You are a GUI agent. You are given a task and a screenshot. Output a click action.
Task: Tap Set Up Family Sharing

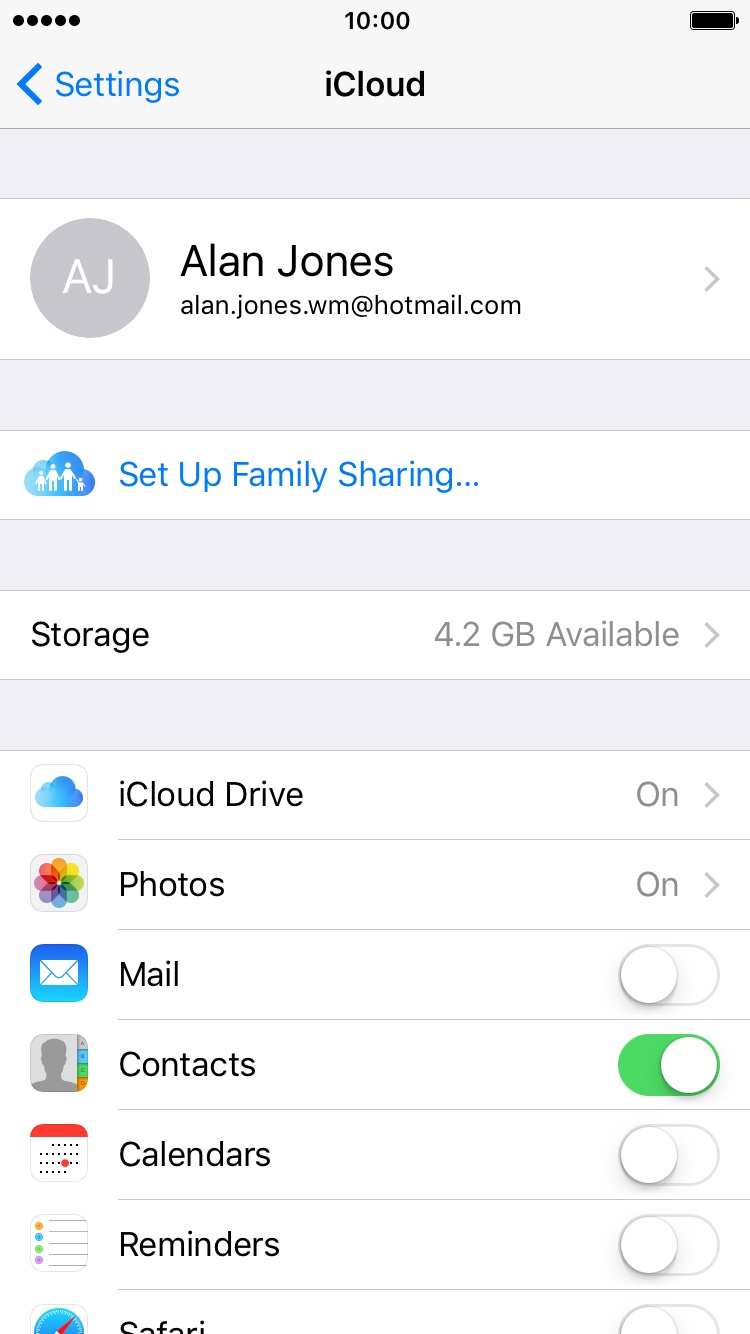(x=298, y=475)
